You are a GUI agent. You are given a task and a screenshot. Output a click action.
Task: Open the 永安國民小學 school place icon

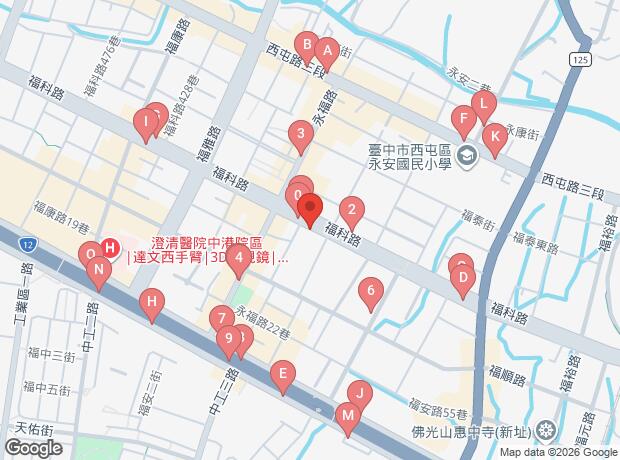(x=467, y=156)
